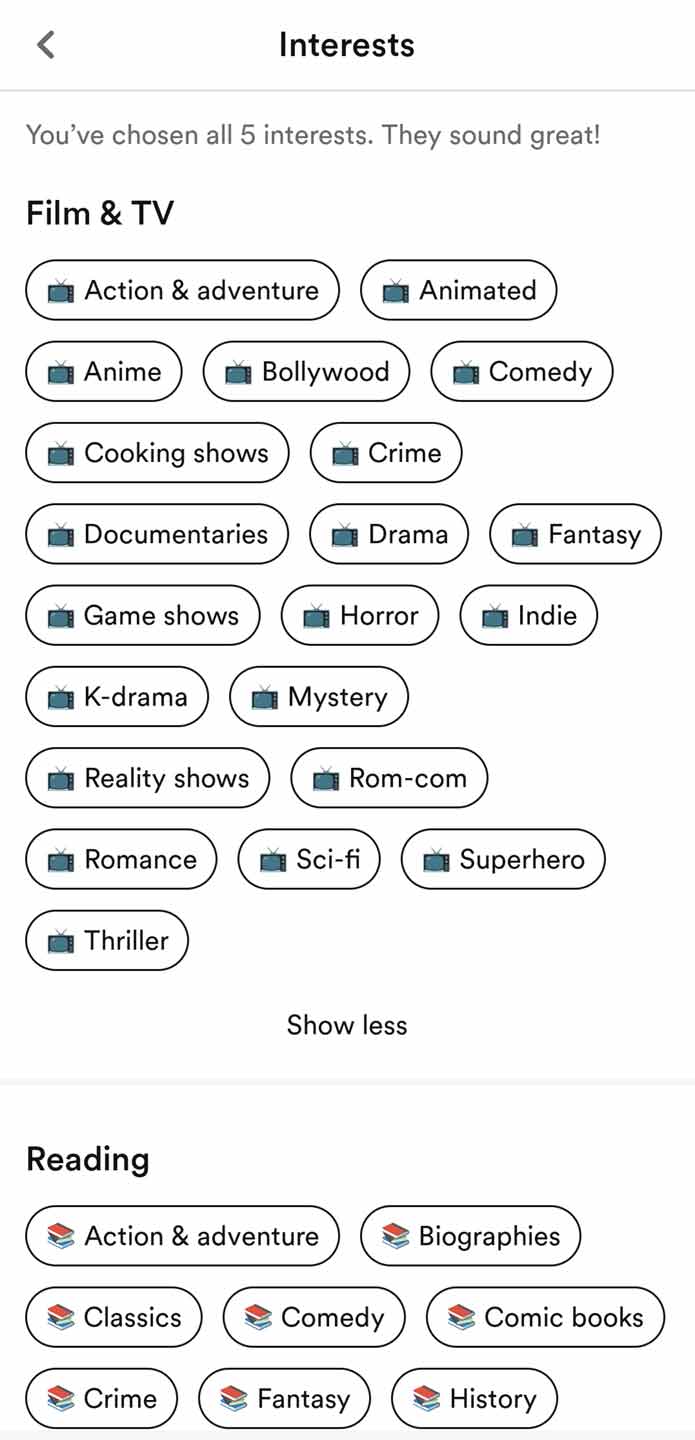The image size is (695, 1440).
Task: Pick the Horror interest
Action: coord(360,615)
